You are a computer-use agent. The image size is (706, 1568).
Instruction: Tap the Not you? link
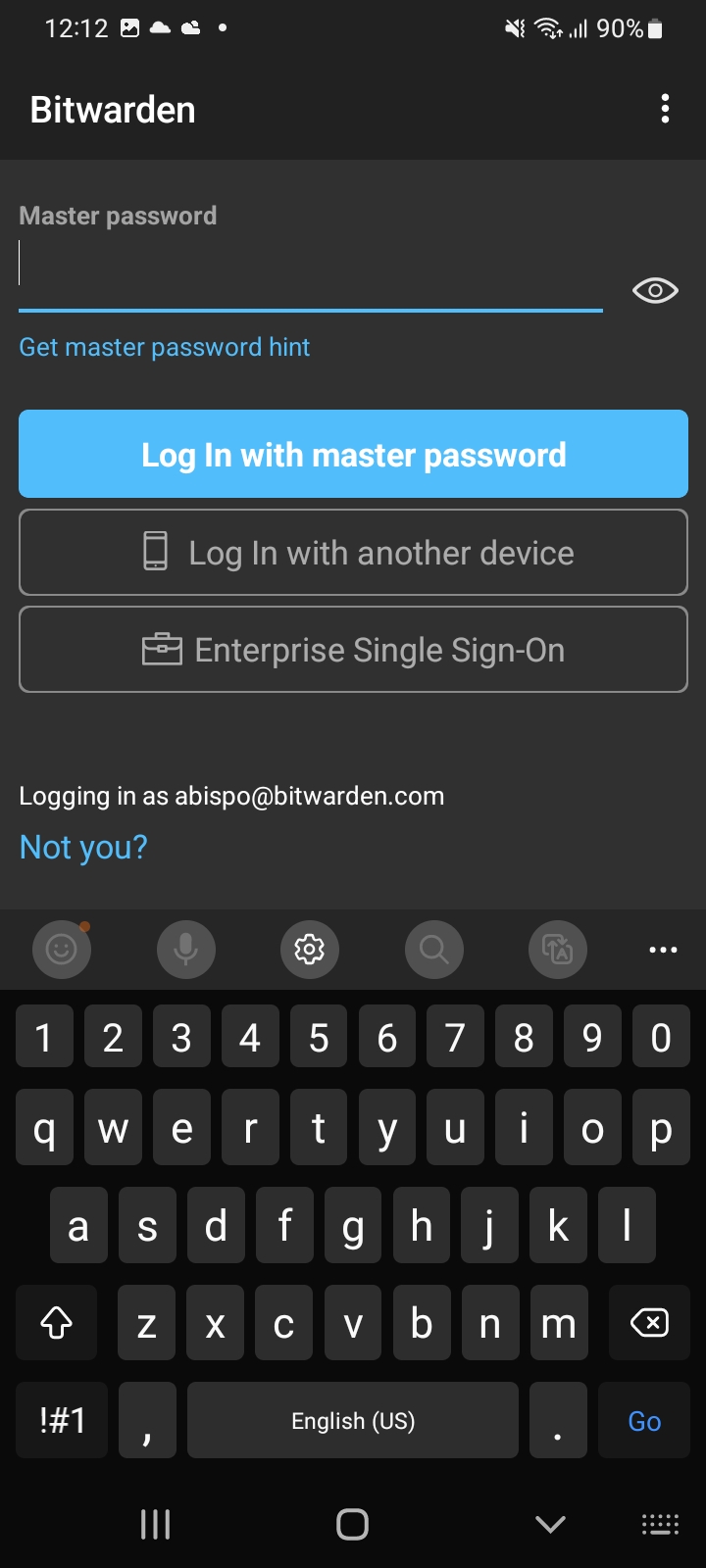(x=83, y=847)
